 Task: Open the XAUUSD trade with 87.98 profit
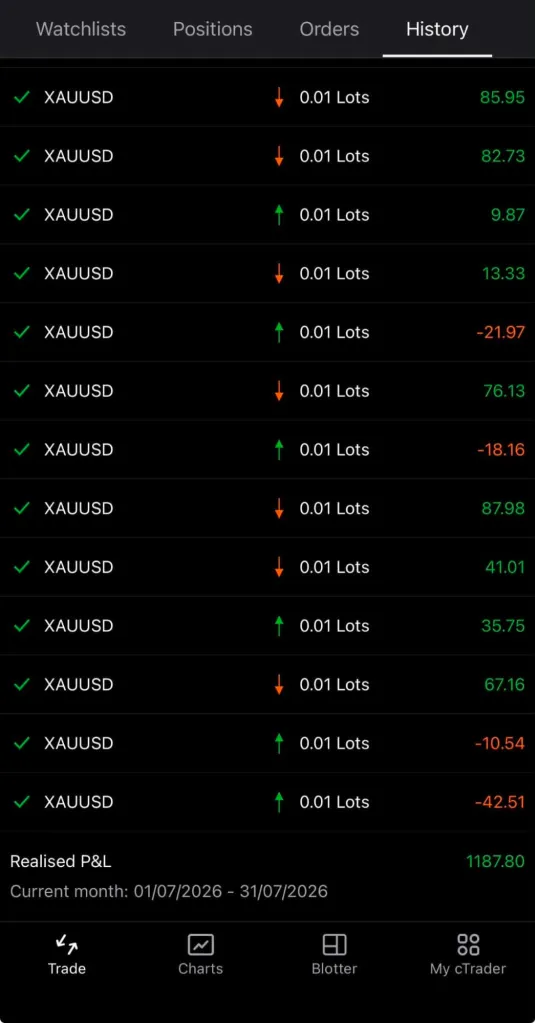(x=268, y=508)
